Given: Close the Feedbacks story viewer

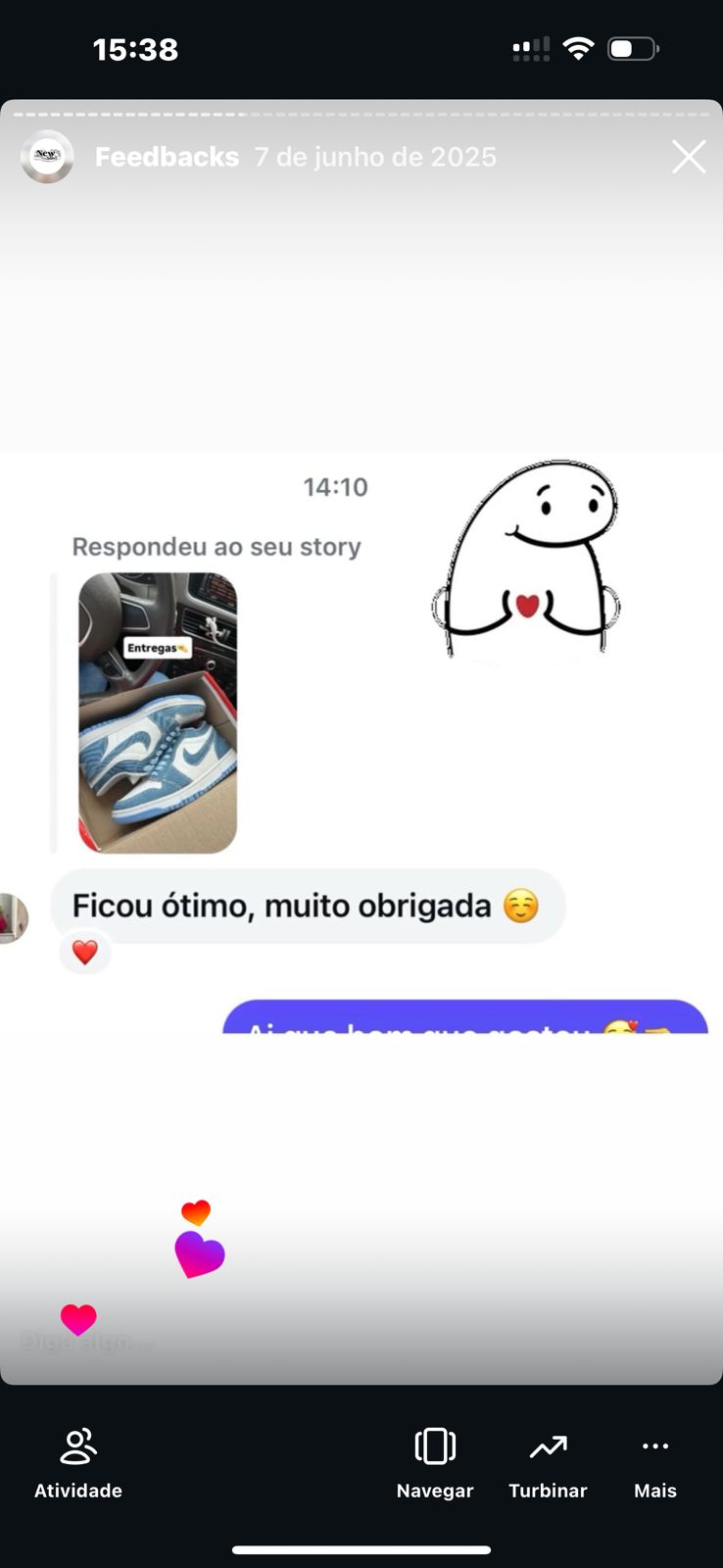Looking at the screenshot, I should [689, 157].
